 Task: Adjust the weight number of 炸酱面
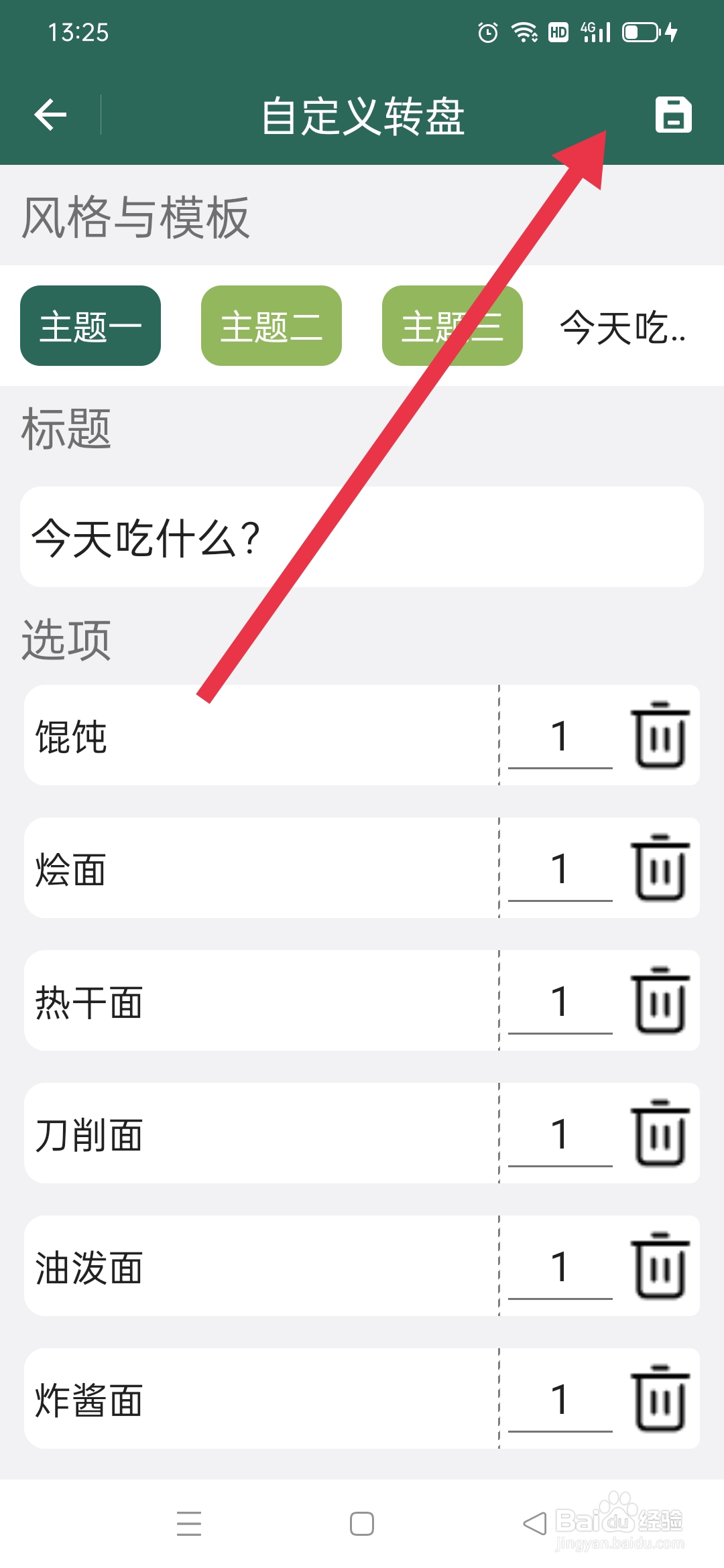(x=561, y=1400)
